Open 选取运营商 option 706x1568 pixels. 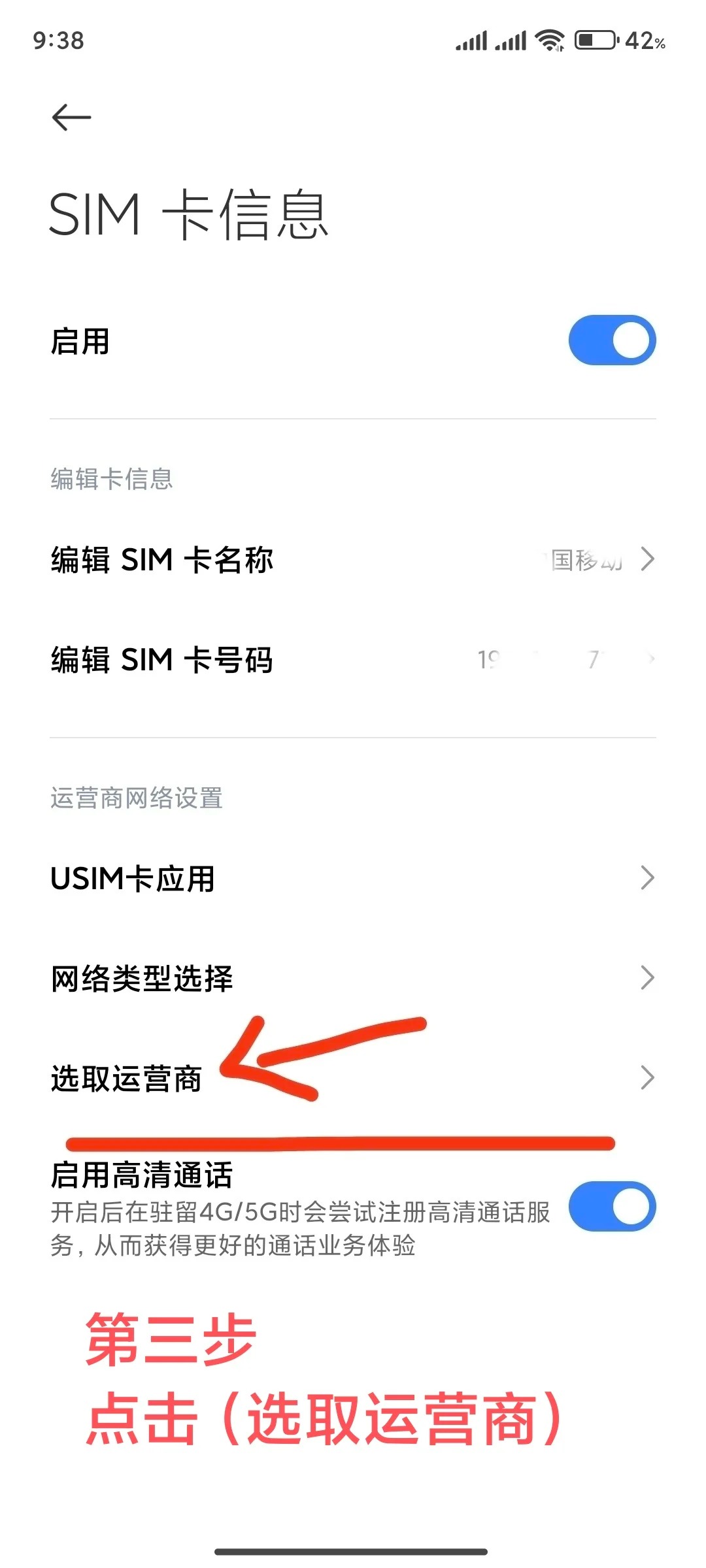pos(353,1078)
